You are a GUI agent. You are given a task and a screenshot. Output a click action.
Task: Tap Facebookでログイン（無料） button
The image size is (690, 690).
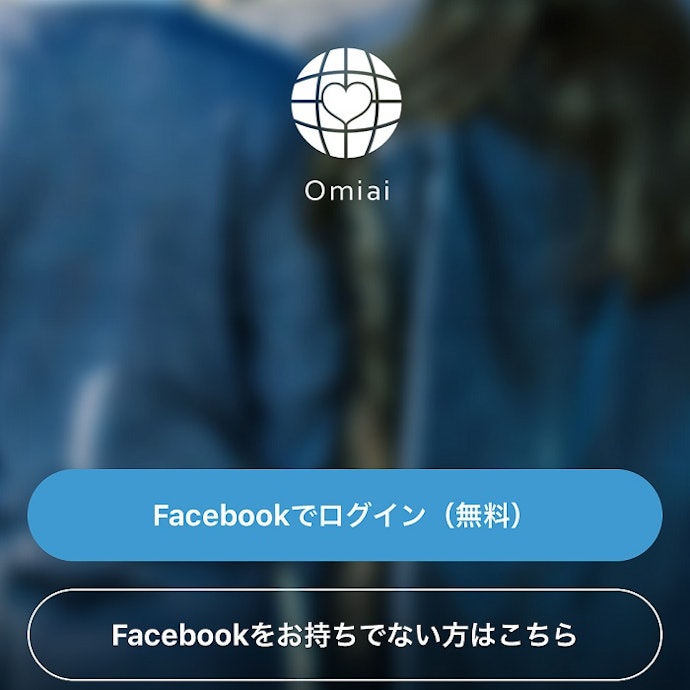coord(344,515)
